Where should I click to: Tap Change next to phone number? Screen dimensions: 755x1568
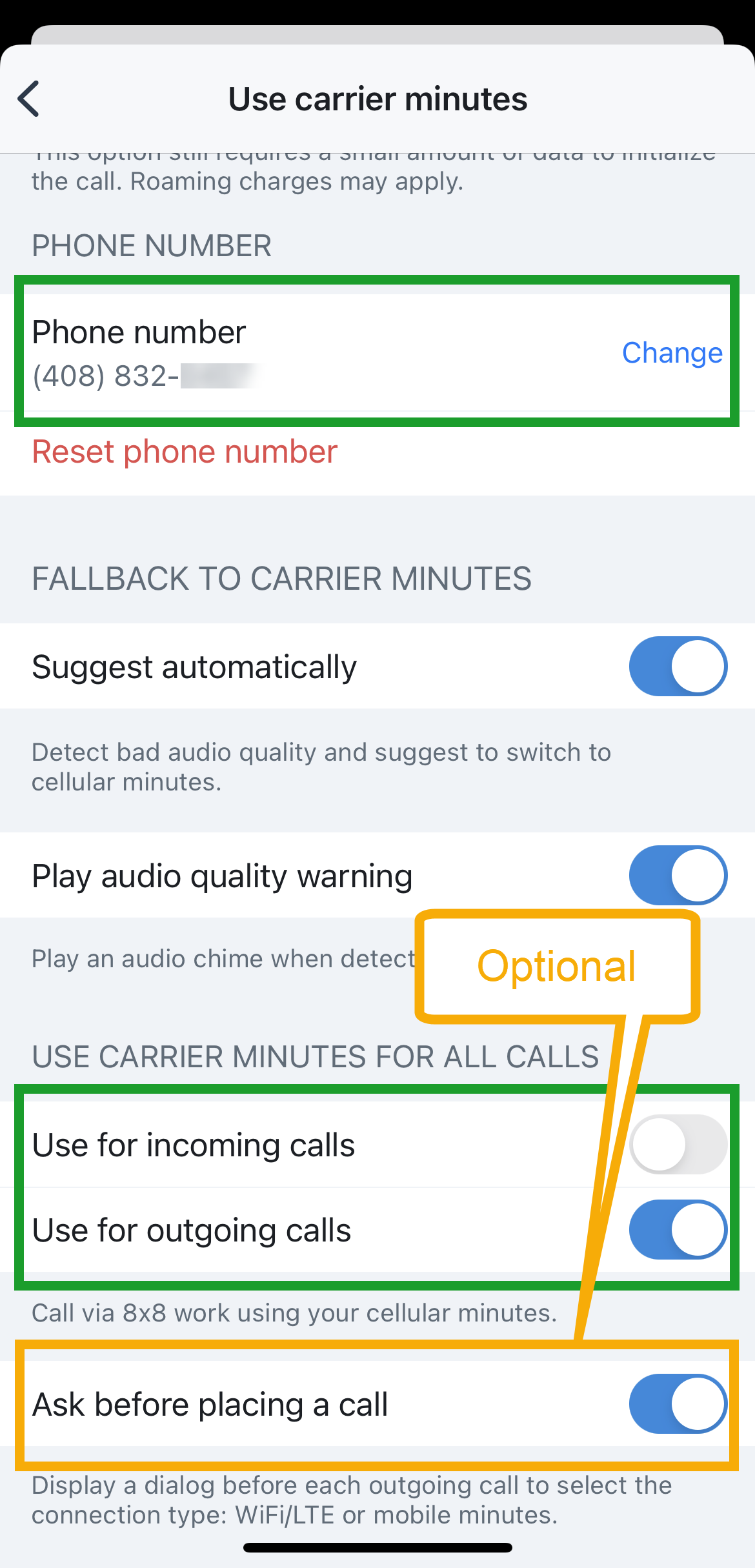tap(672, 353)
